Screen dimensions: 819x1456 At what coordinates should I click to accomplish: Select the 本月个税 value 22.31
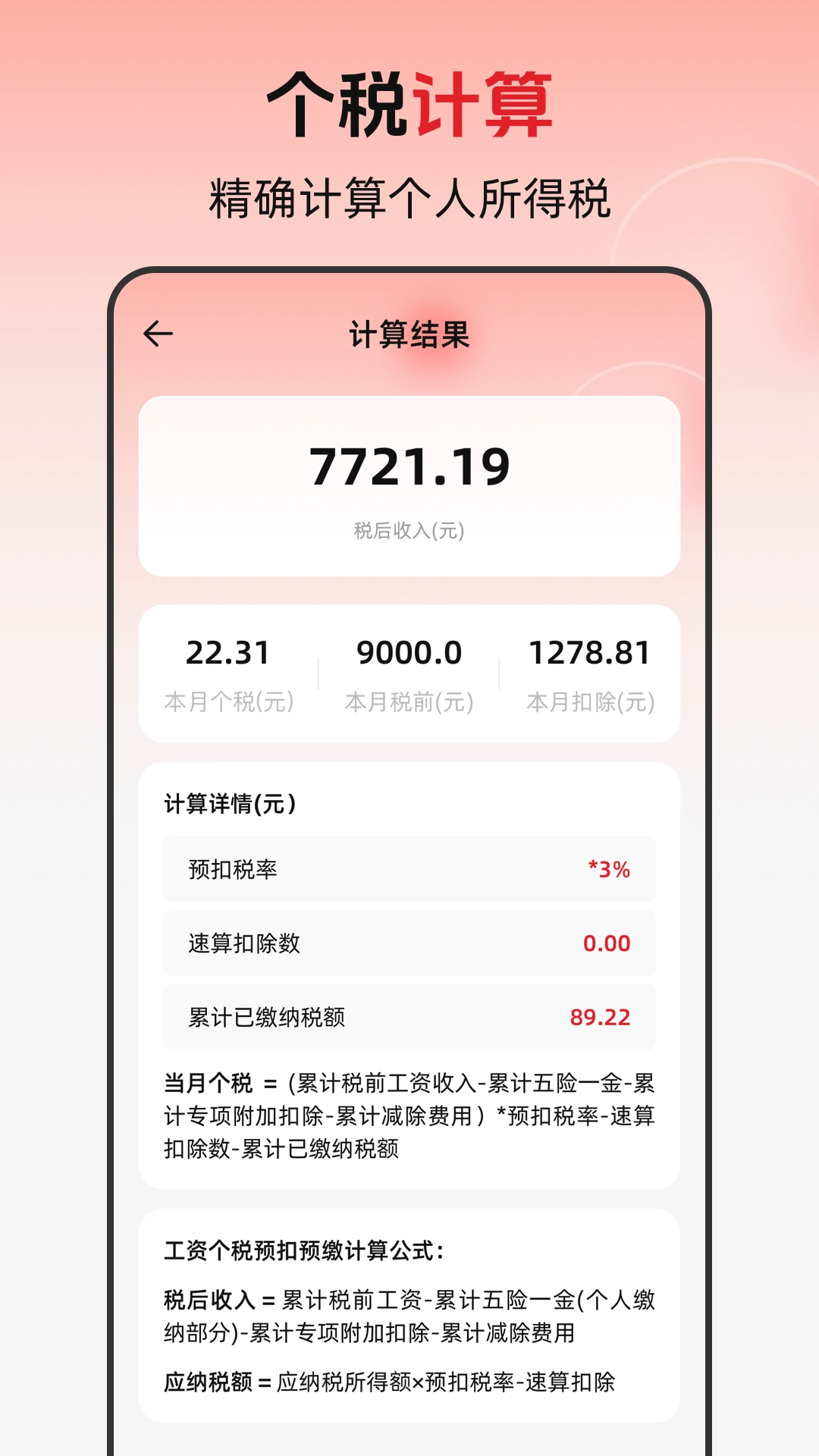227,652
